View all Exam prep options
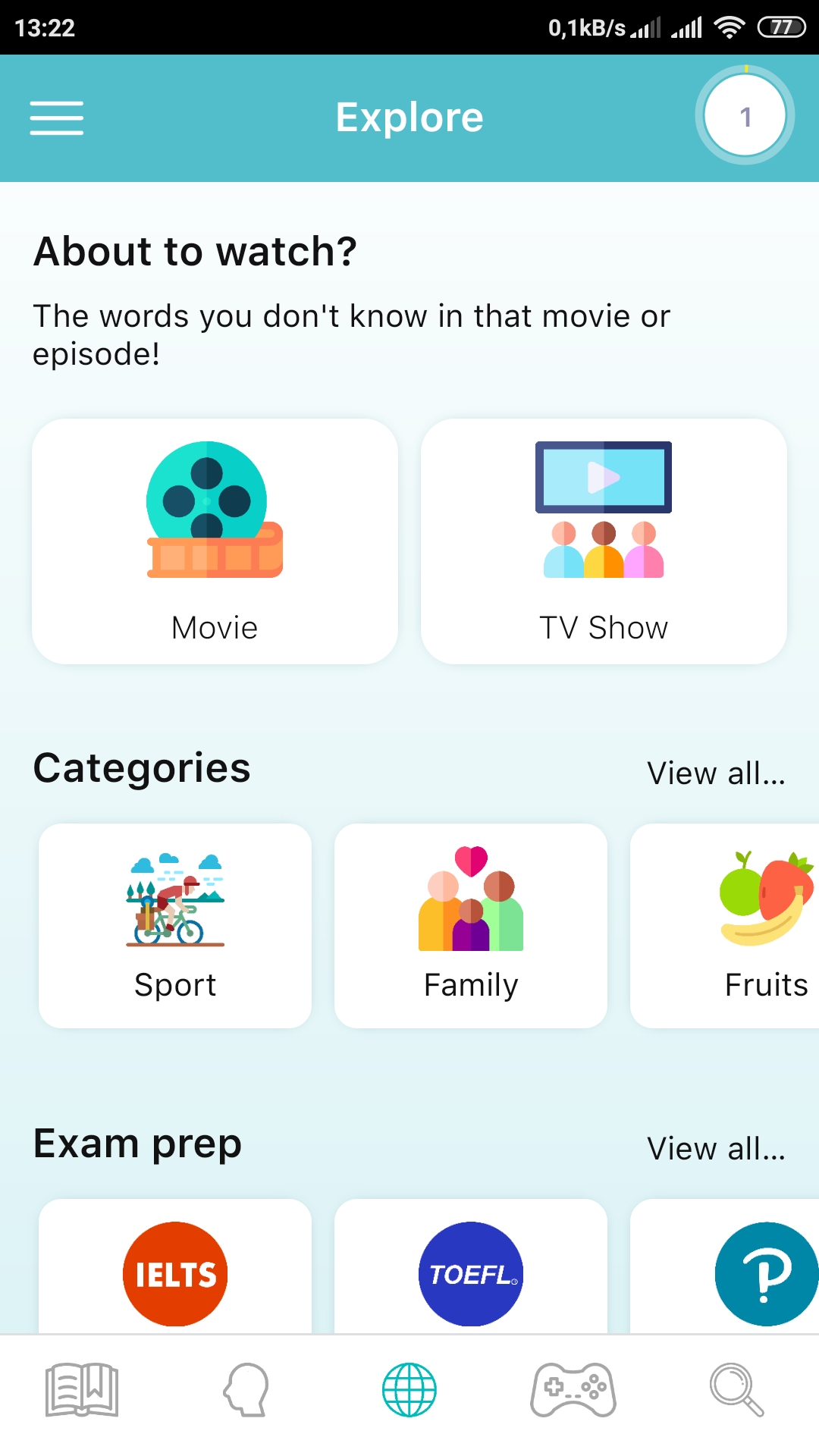 [716, 1149]
